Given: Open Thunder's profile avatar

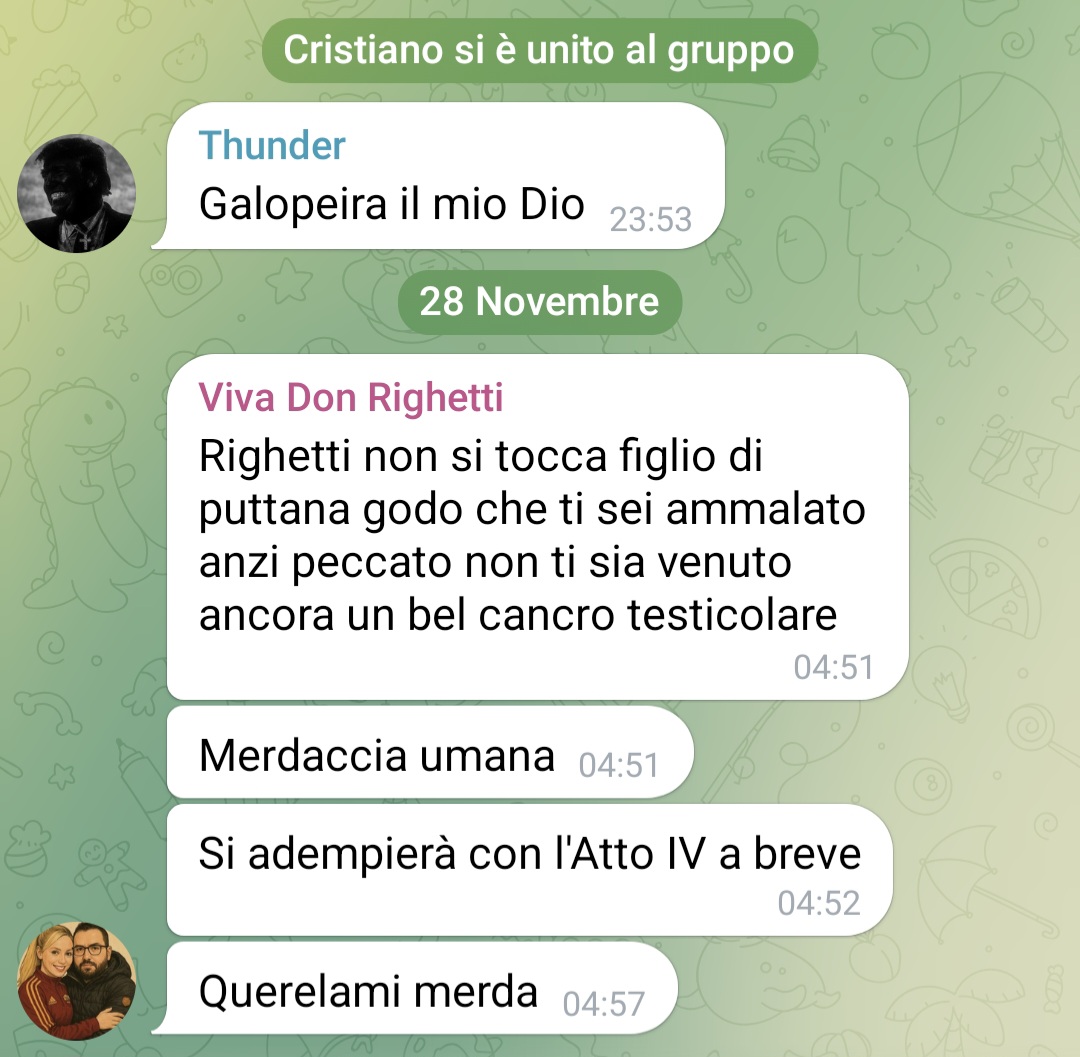Looking at the screenshot, I should click(78, 193).
